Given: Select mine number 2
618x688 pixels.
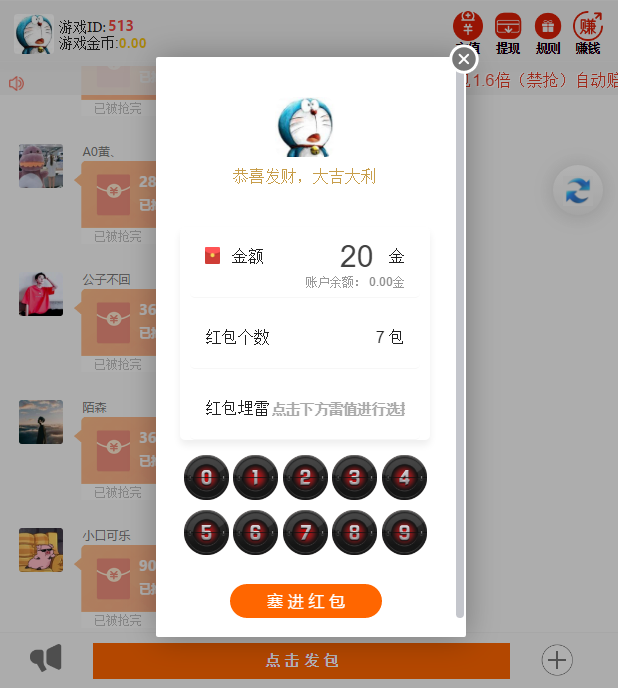Looking at the screenshot, I should (305, 478).
